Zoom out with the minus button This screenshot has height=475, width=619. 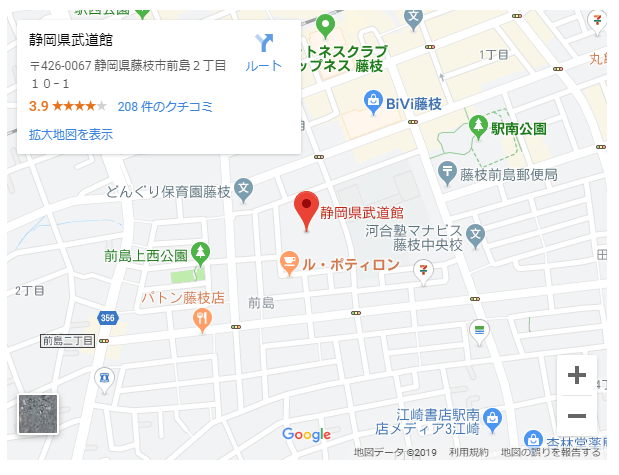pyautogui.click(x=576, y=414)
